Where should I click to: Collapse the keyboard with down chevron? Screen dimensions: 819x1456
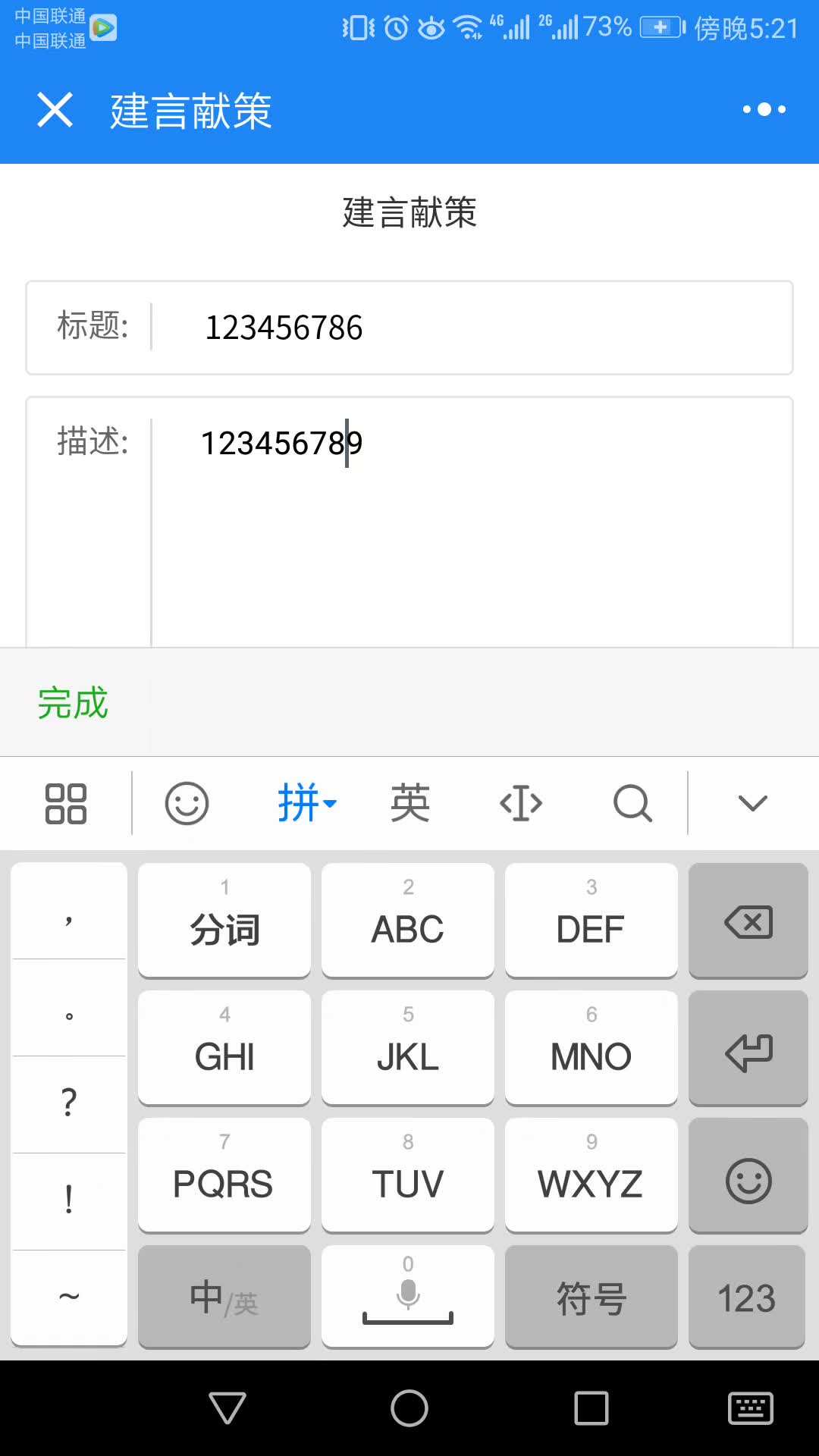(752, 803)
